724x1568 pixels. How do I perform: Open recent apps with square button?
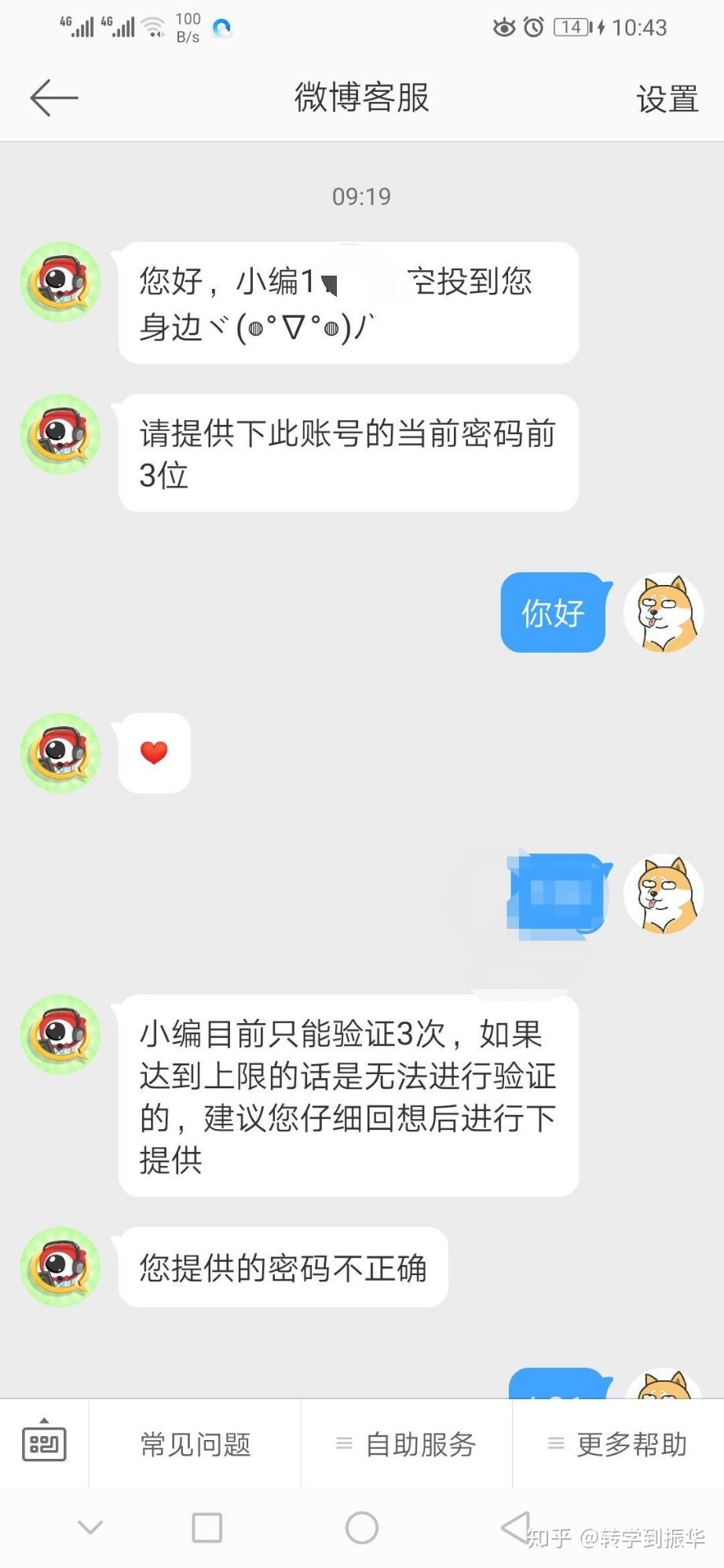pyautogui.click(x=207, y=1528)
